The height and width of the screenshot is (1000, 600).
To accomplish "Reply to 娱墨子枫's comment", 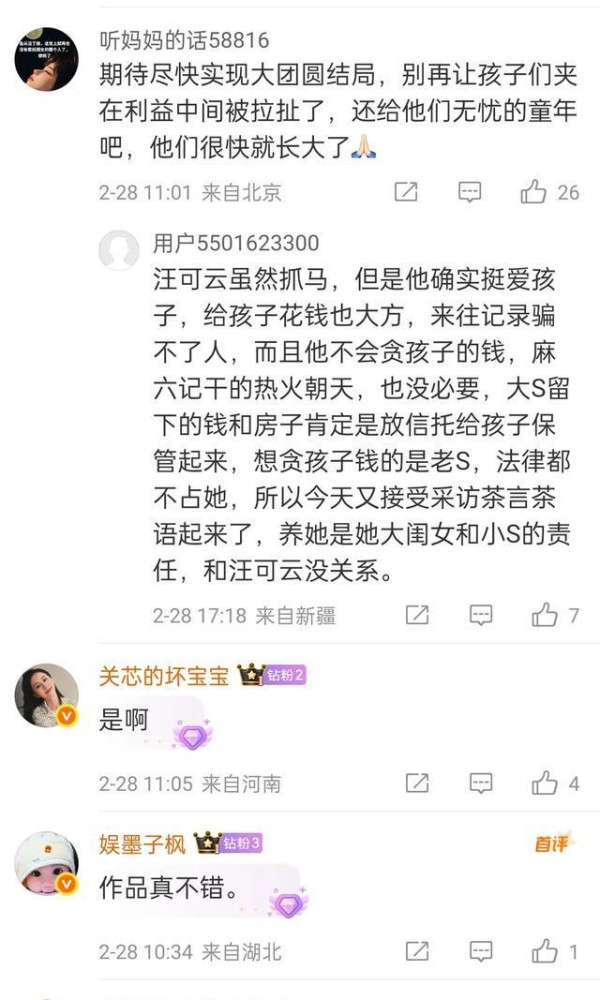I will coord(481,951).
